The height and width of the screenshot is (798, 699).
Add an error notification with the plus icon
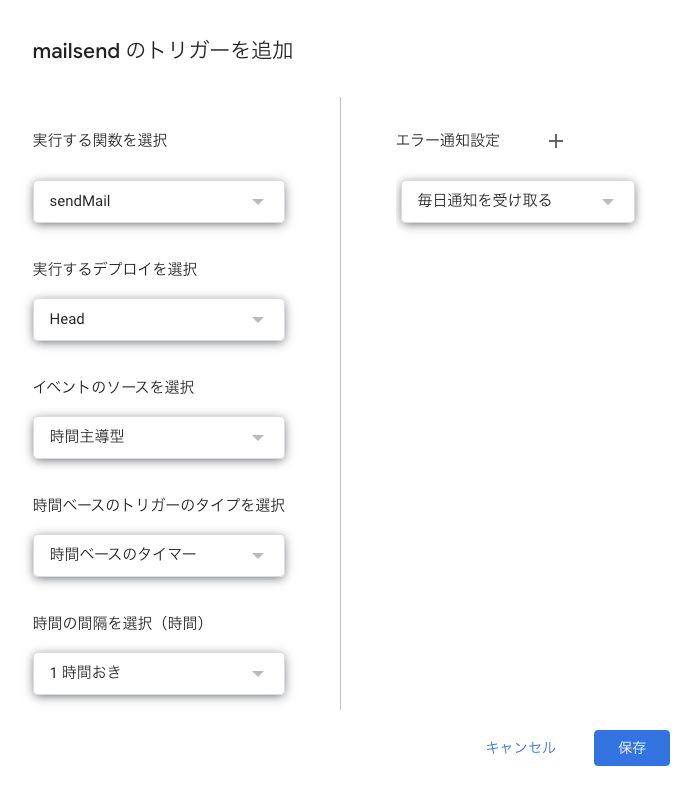(556, 141)
